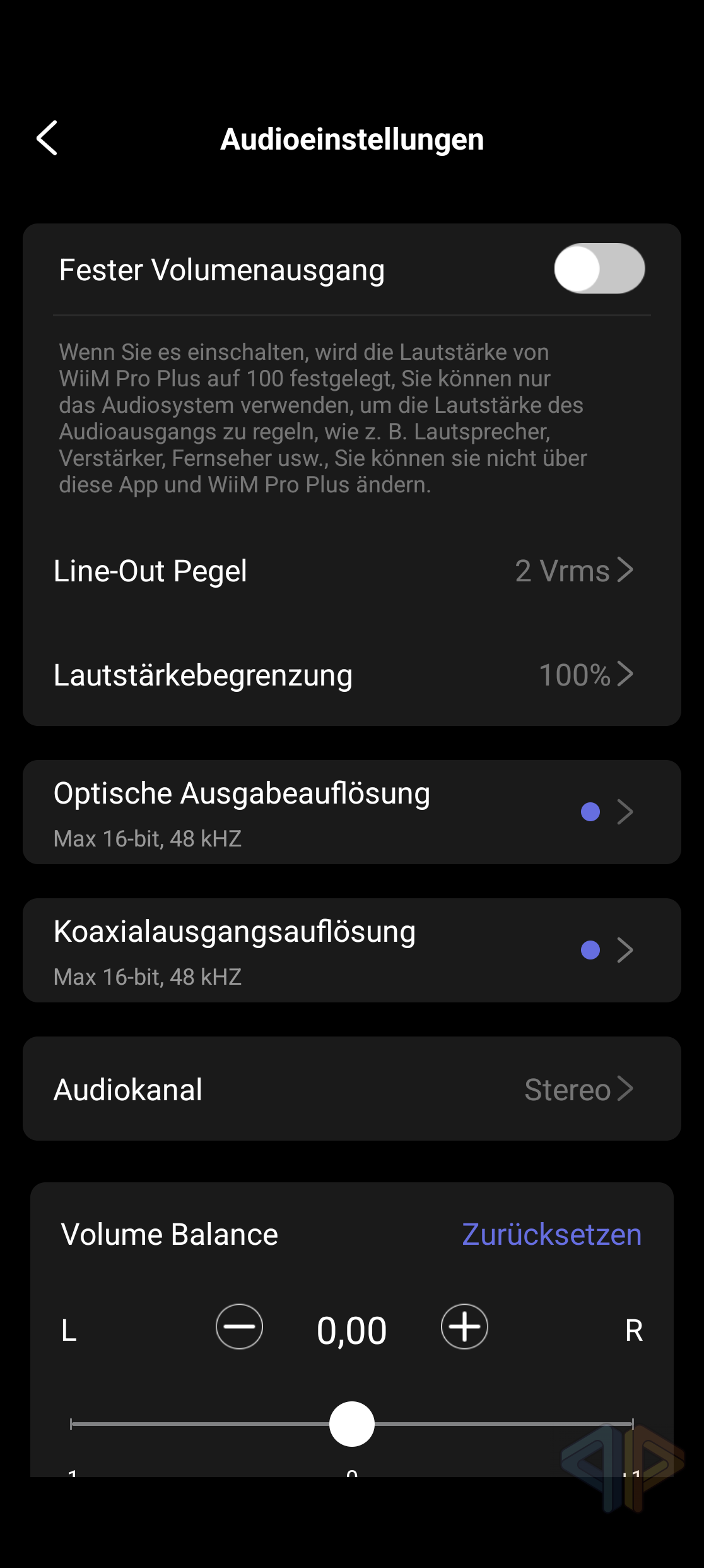Open Audiokanal Stereo setting
The width and height of the screenshot is (704, 1568).
click(351, 1089)
